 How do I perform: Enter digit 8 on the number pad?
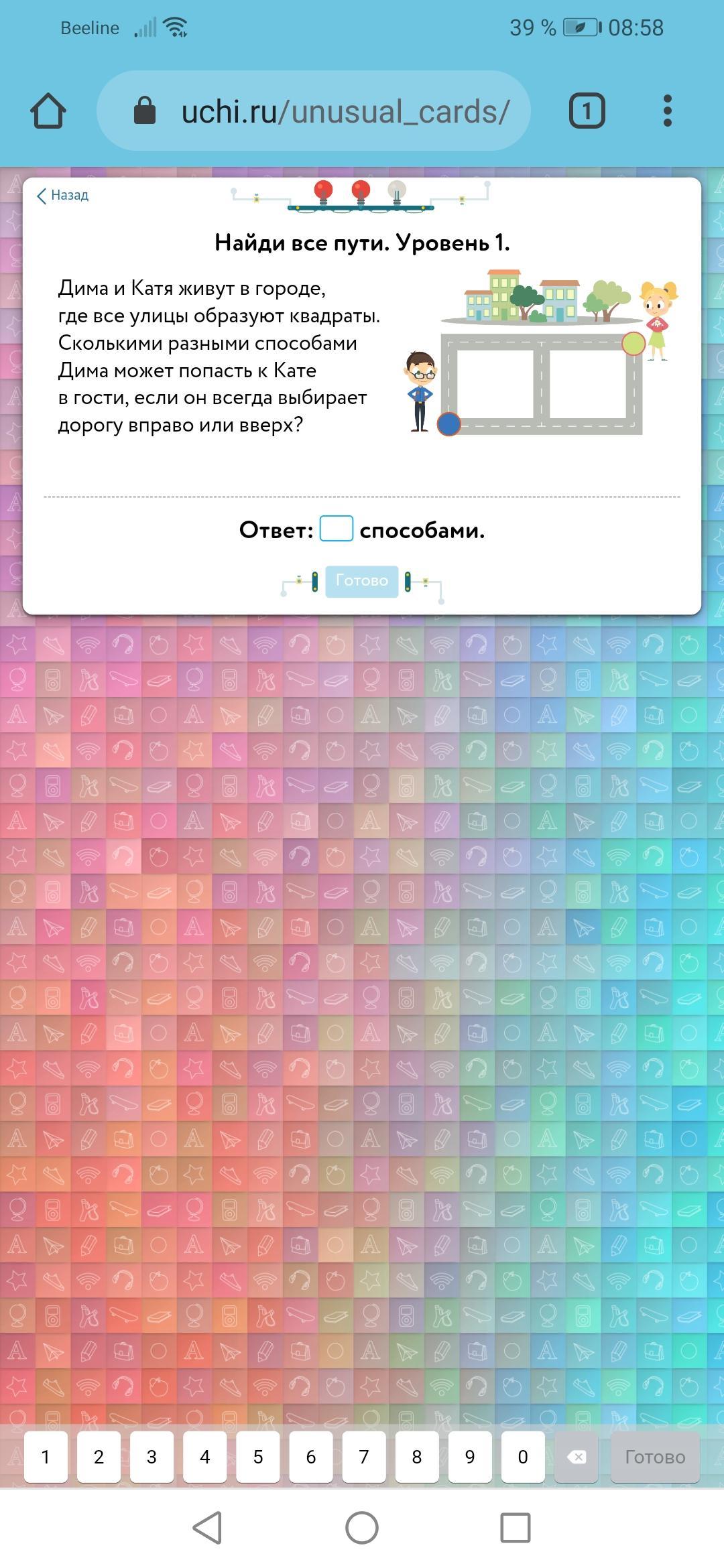[x=416, y=1457]
